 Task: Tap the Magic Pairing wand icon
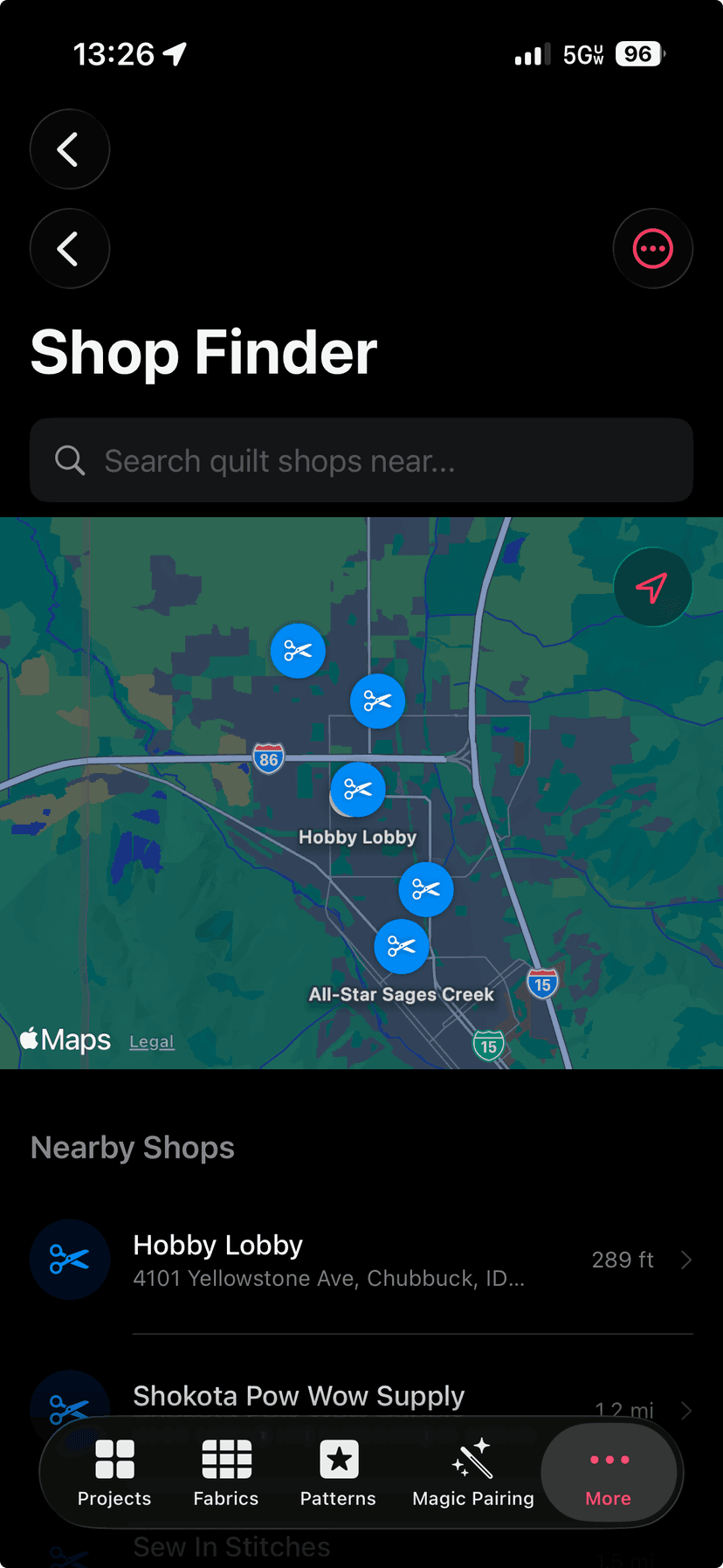tap(472, 1457)
